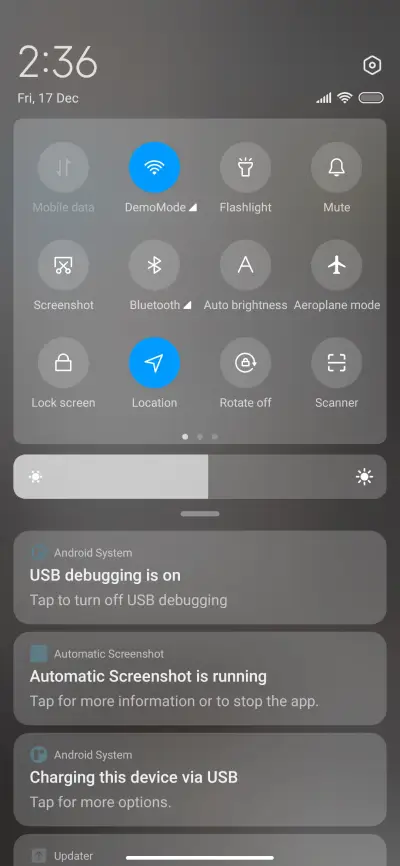Open the USB debugging is on notification
Screen dimensions: 400x866
(200, 578)
